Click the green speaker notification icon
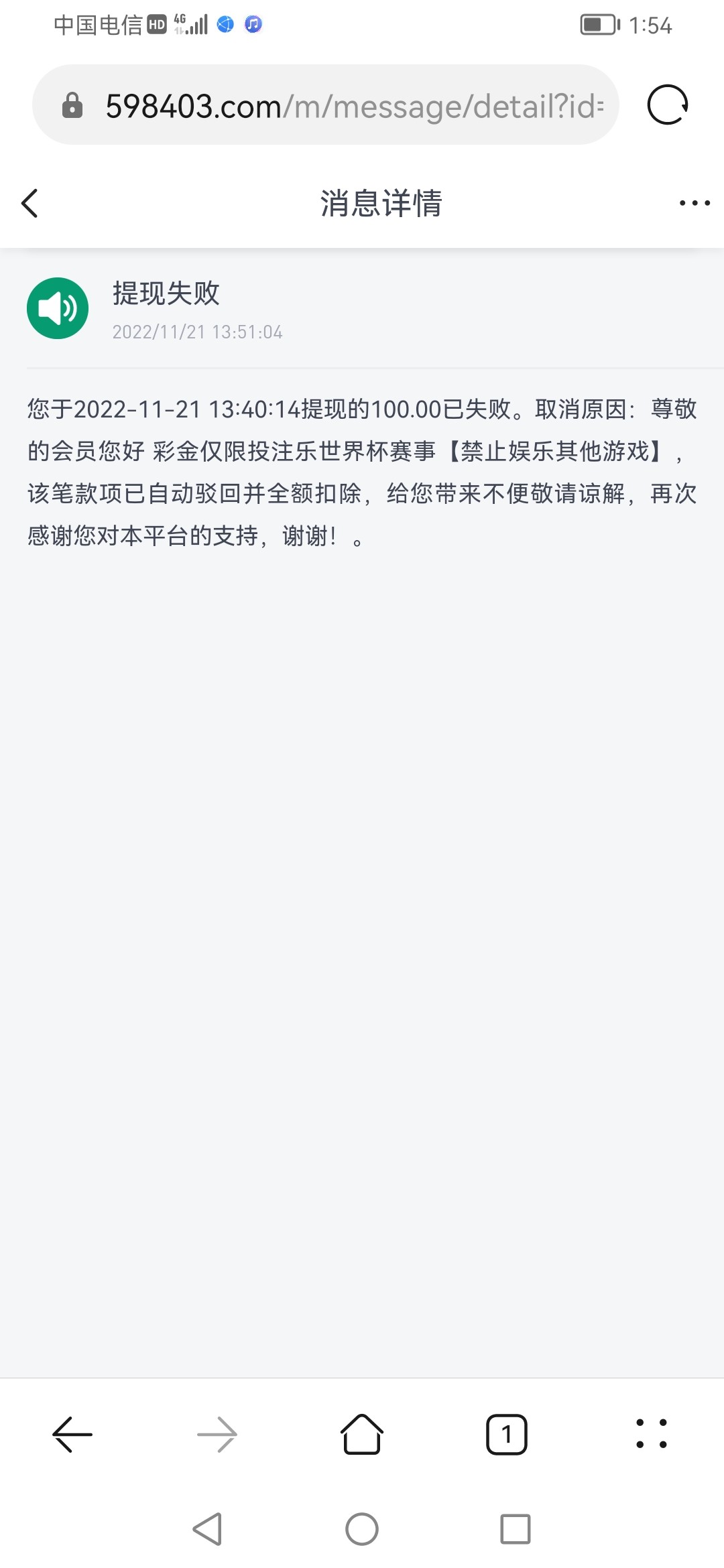 pyautogui.click(x=57, y=308)
